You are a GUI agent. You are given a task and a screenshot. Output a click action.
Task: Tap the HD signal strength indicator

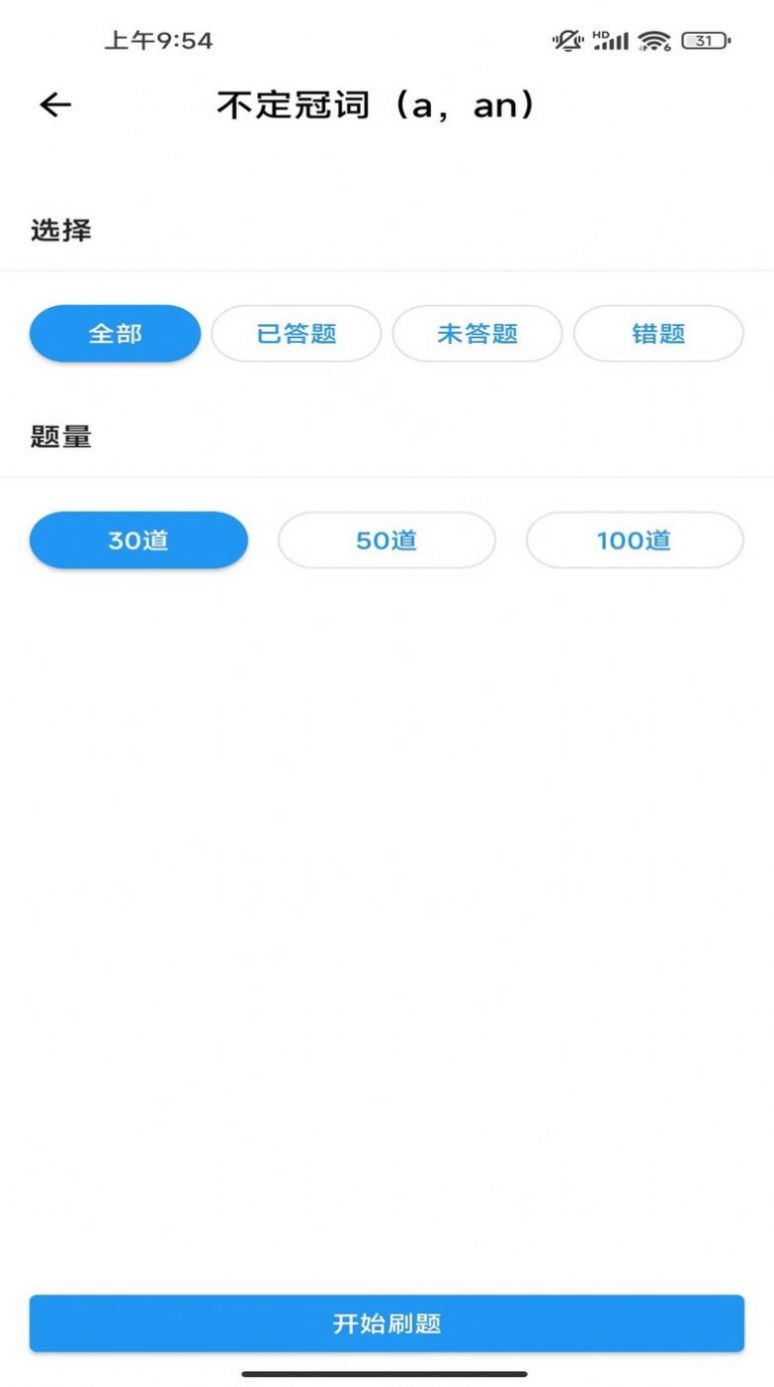click(610, 40)
